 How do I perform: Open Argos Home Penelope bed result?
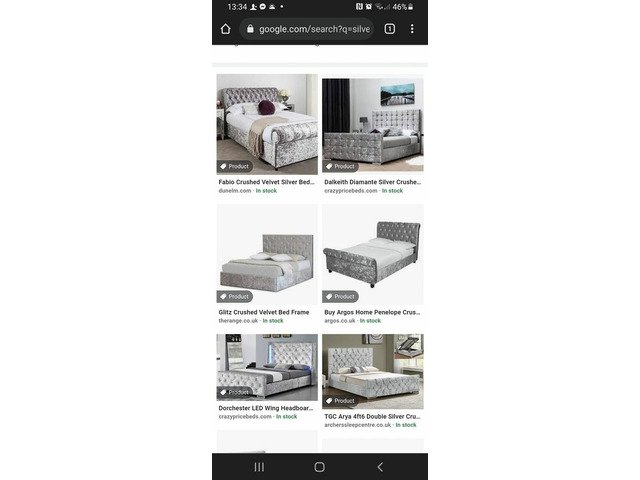pos(372,254)
